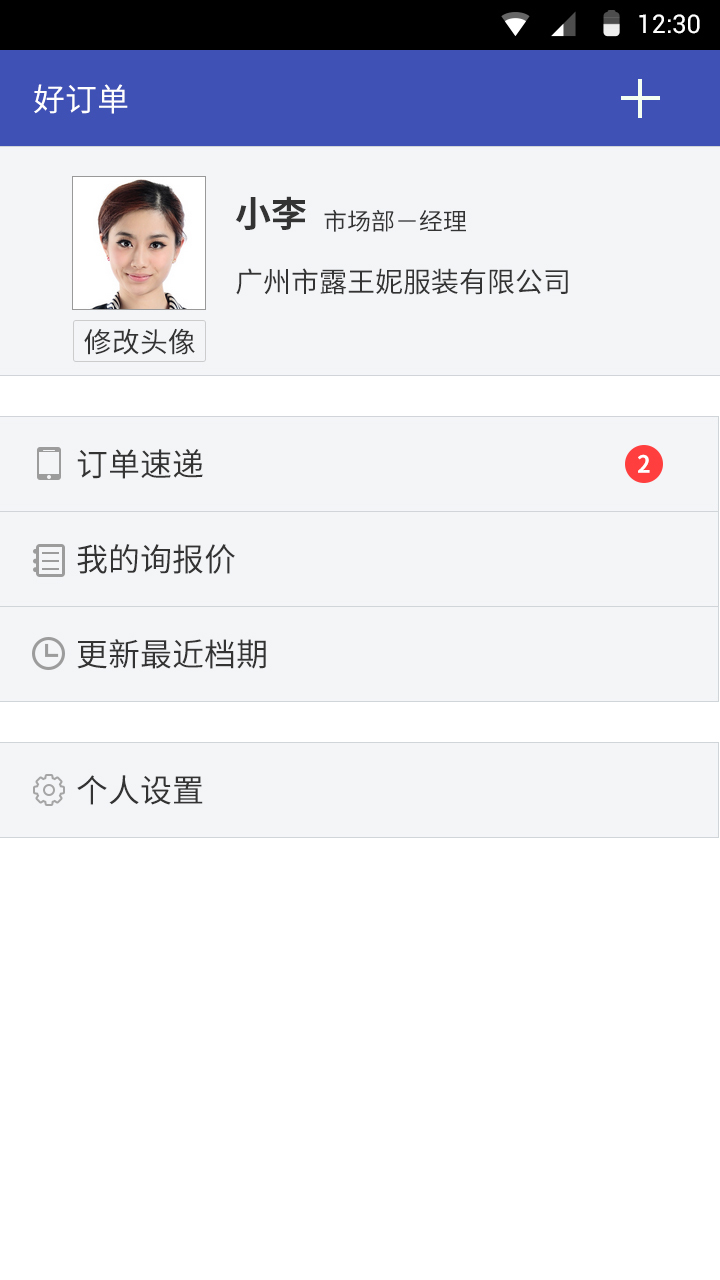Viewport: 720px width, 1280px height.
Task: Tap the 修改头像 button
Action: (139, 341)
